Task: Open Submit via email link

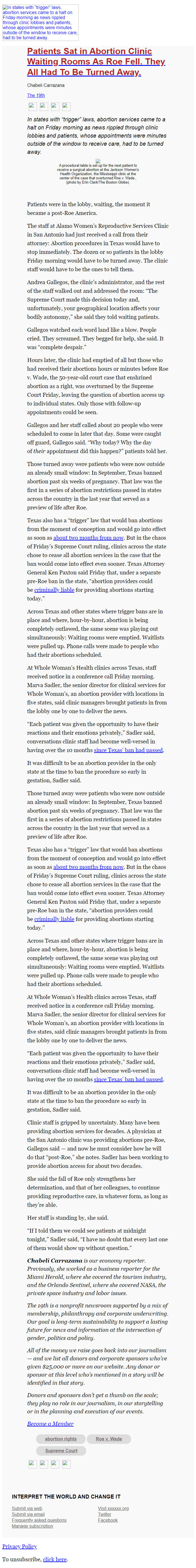Action: (28, 1514)
